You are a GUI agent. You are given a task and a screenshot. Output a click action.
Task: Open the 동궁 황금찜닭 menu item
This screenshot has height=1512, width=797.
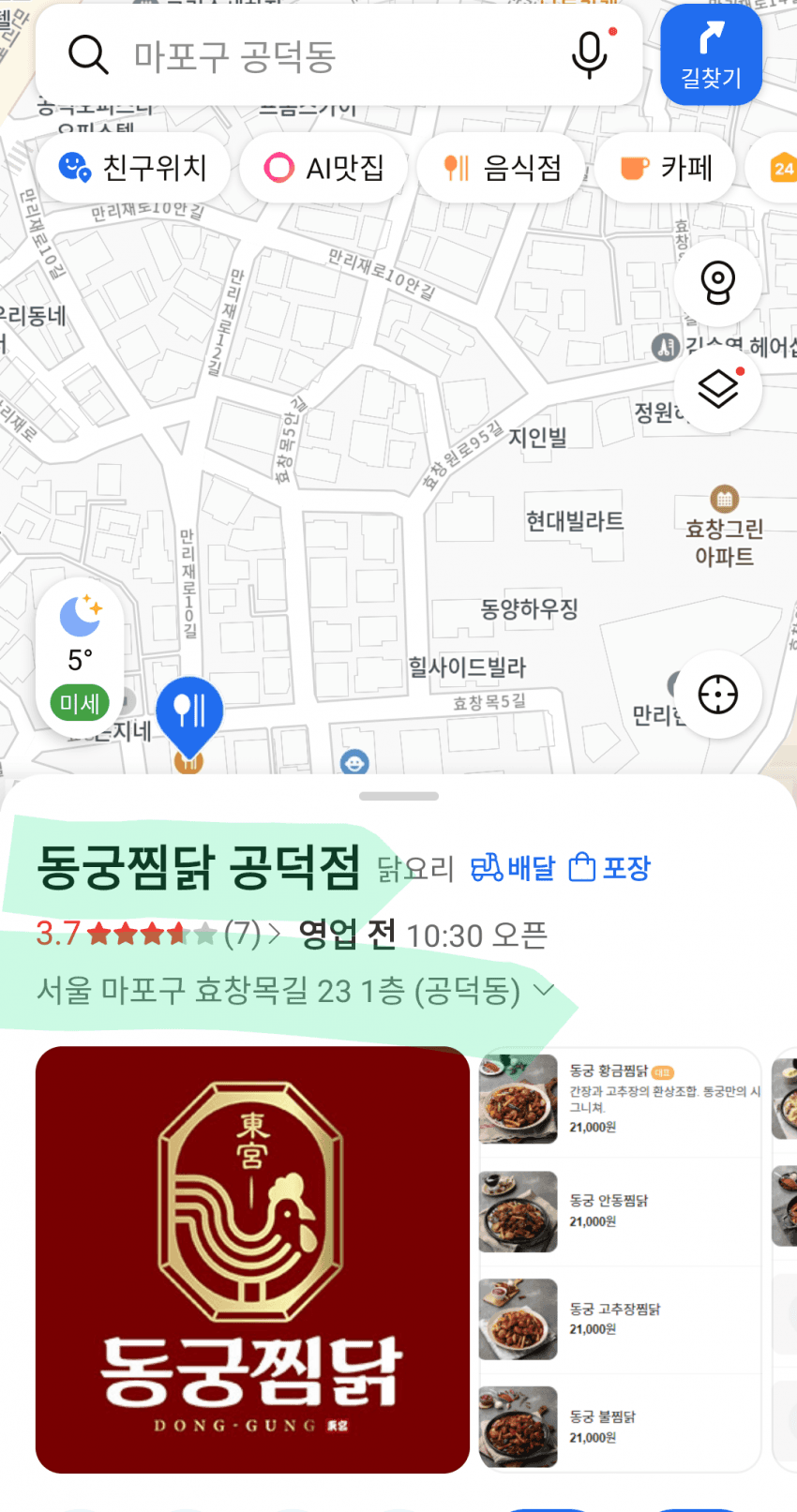(619, 1097)
